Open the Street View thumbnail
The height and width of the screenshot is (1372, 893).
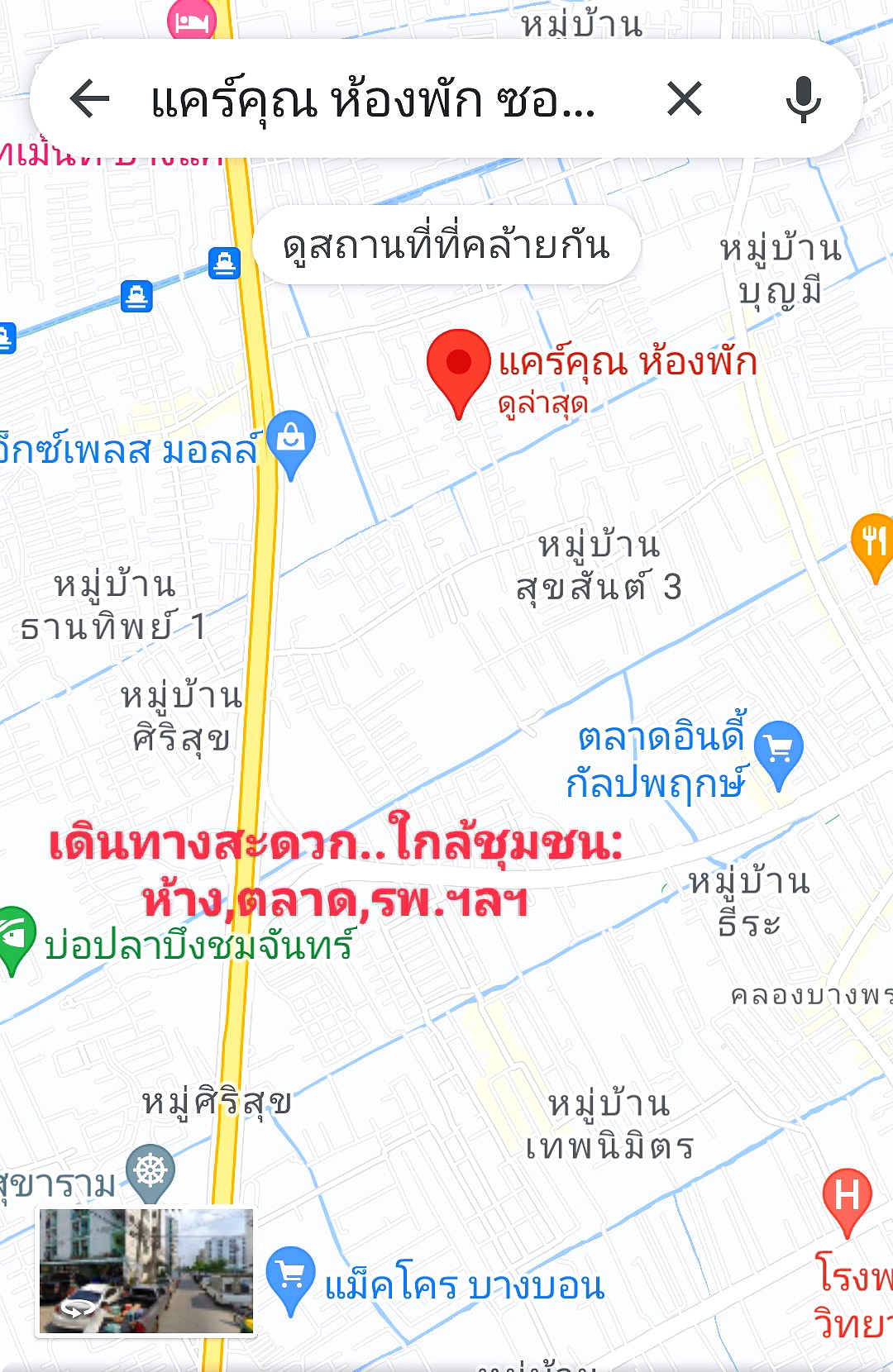pos(146,1271)
